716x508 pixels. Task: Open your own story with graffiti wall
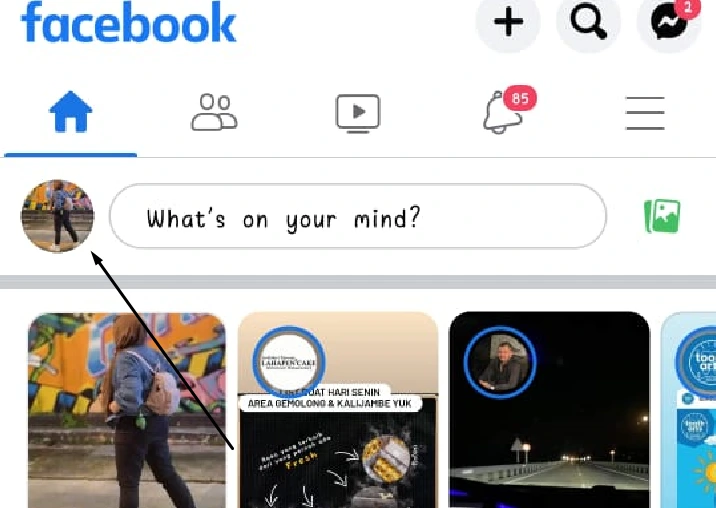tap(126, 410)
